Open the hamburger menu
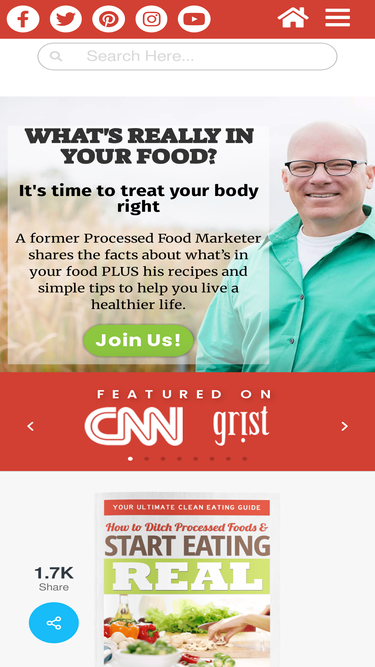The height and width of the screenshot is (667, 375). pyautogui.click(x=338, y=18)
